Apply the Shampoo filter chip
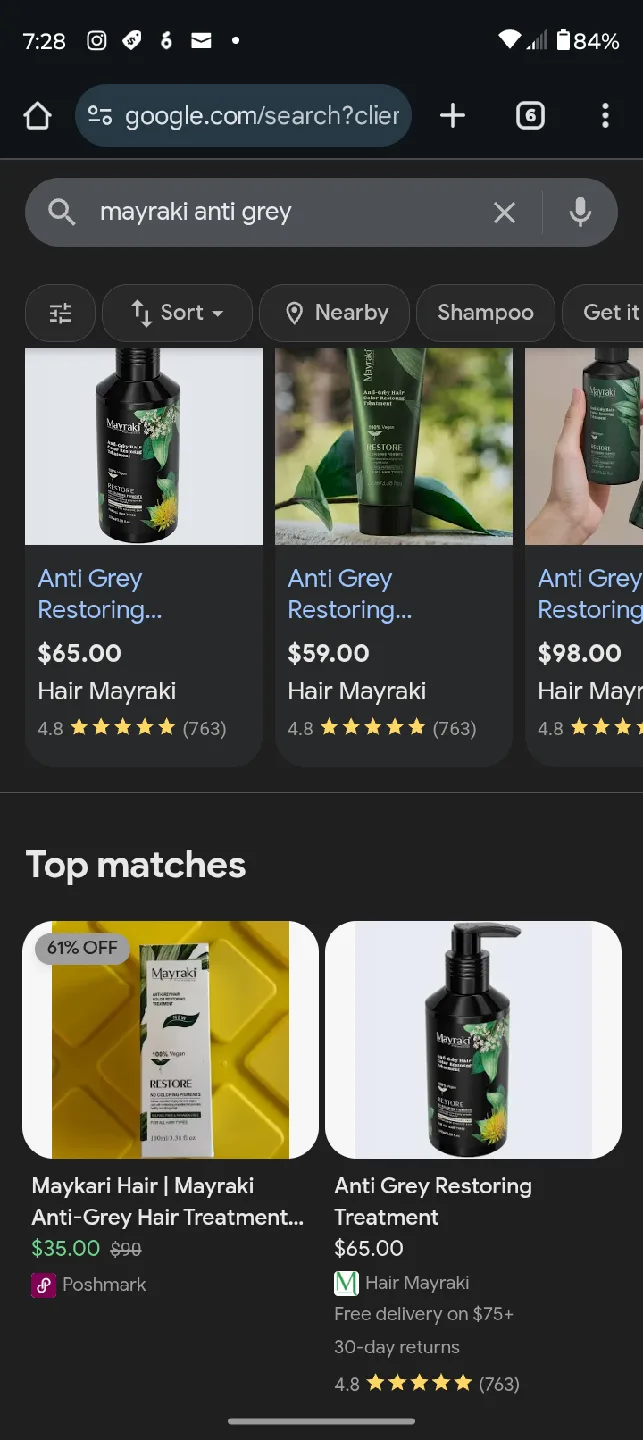This screenshot has width=643, height=1440. tap(485, 313)
